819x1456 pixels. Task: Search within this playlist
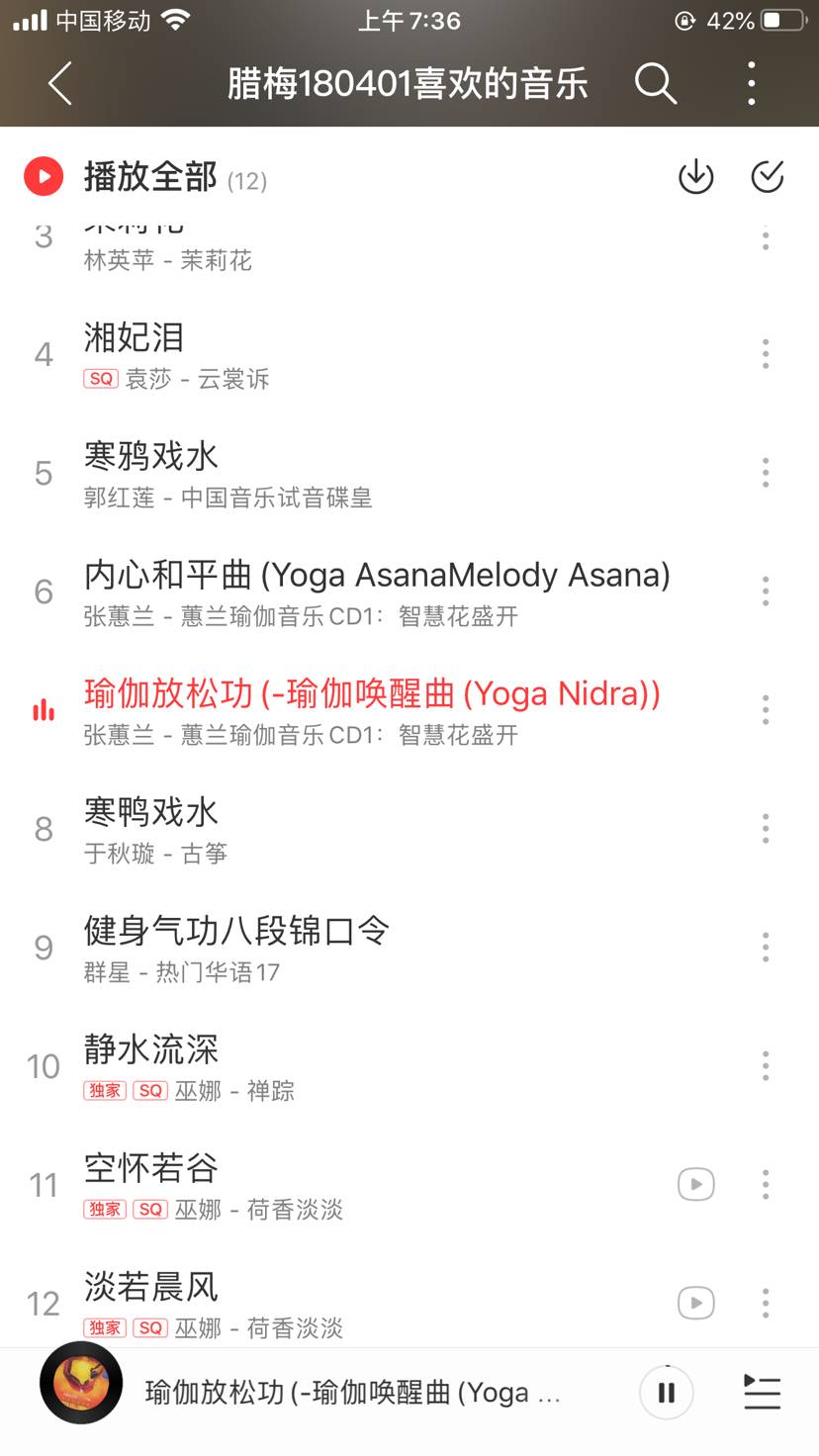point(655,83)
